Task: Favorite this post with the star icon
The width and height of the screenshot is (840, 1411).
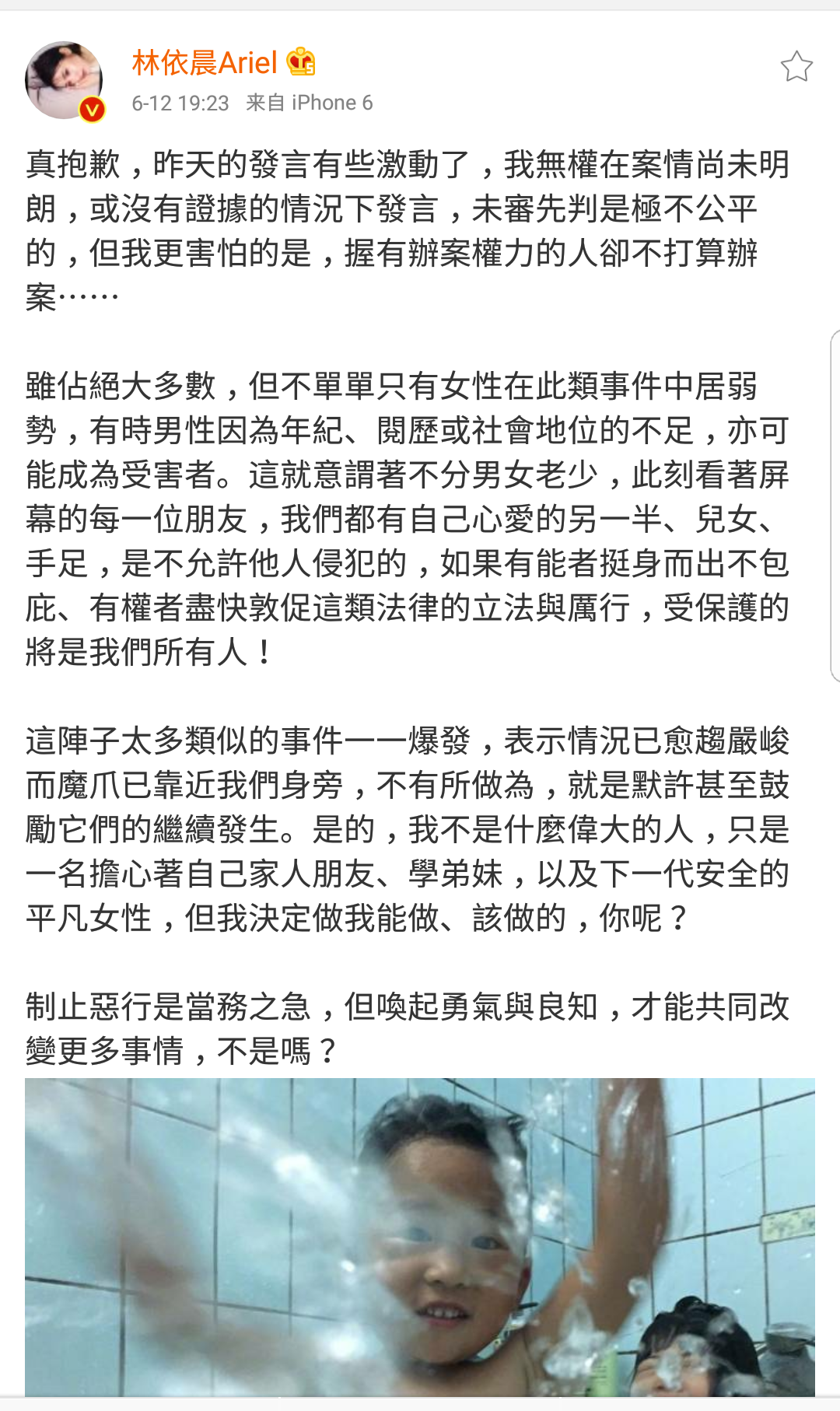Action: [x=796, y=67]
